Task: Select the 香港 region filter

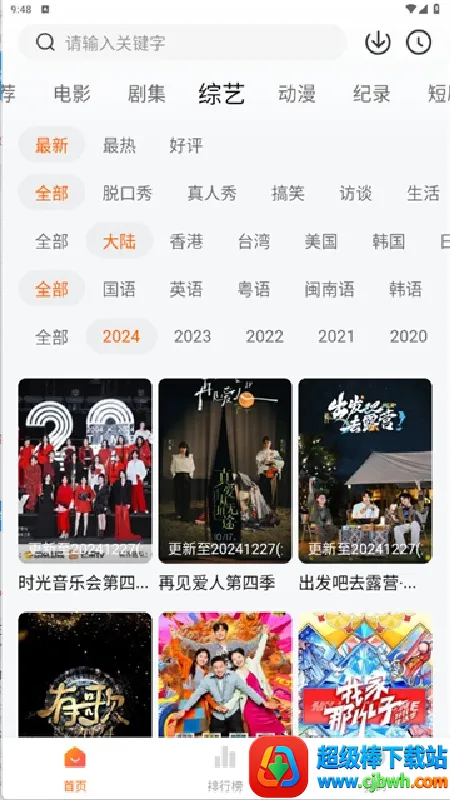Action: click(x=186, y=241)
